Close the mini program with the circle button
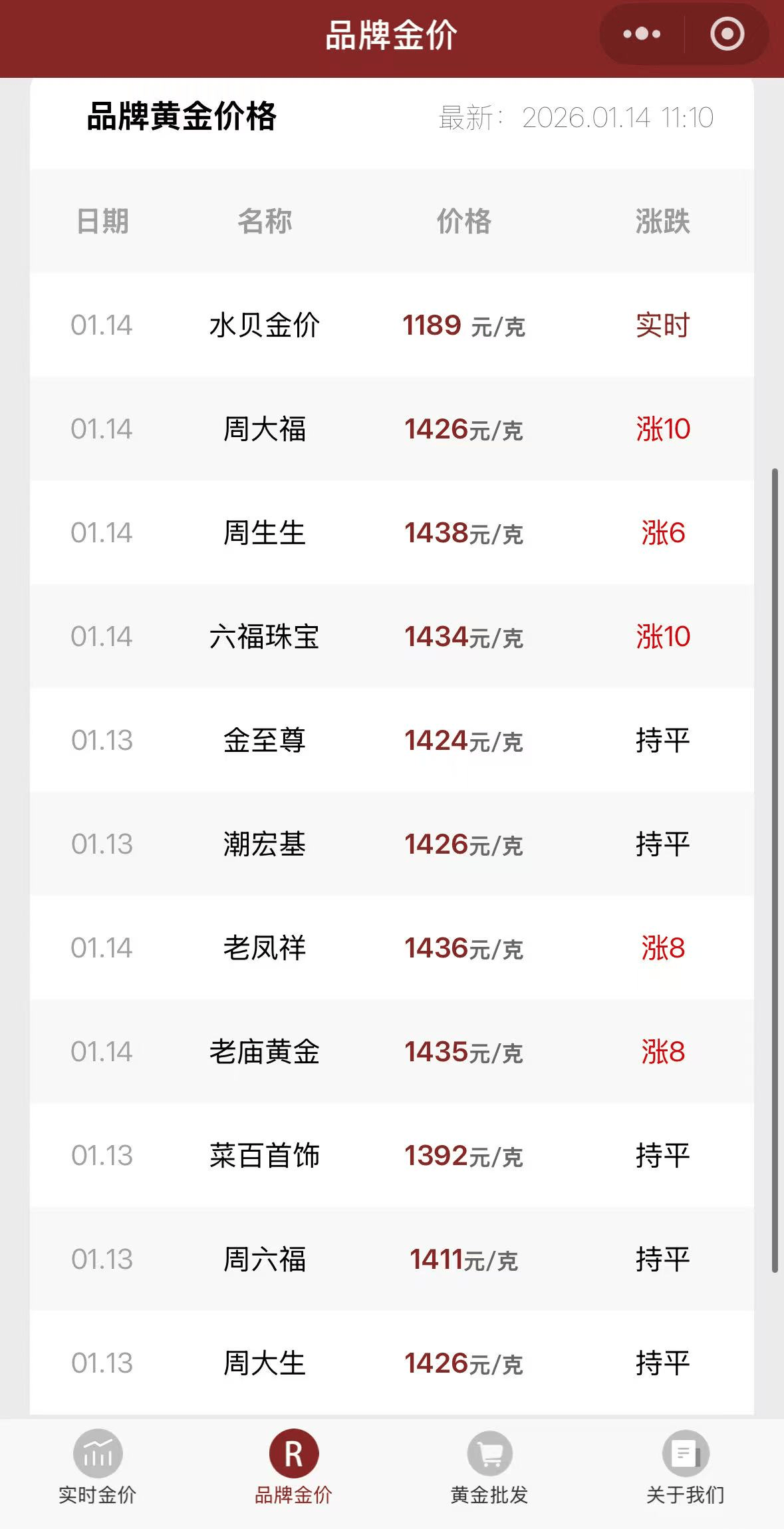 (x=727, y=34)
